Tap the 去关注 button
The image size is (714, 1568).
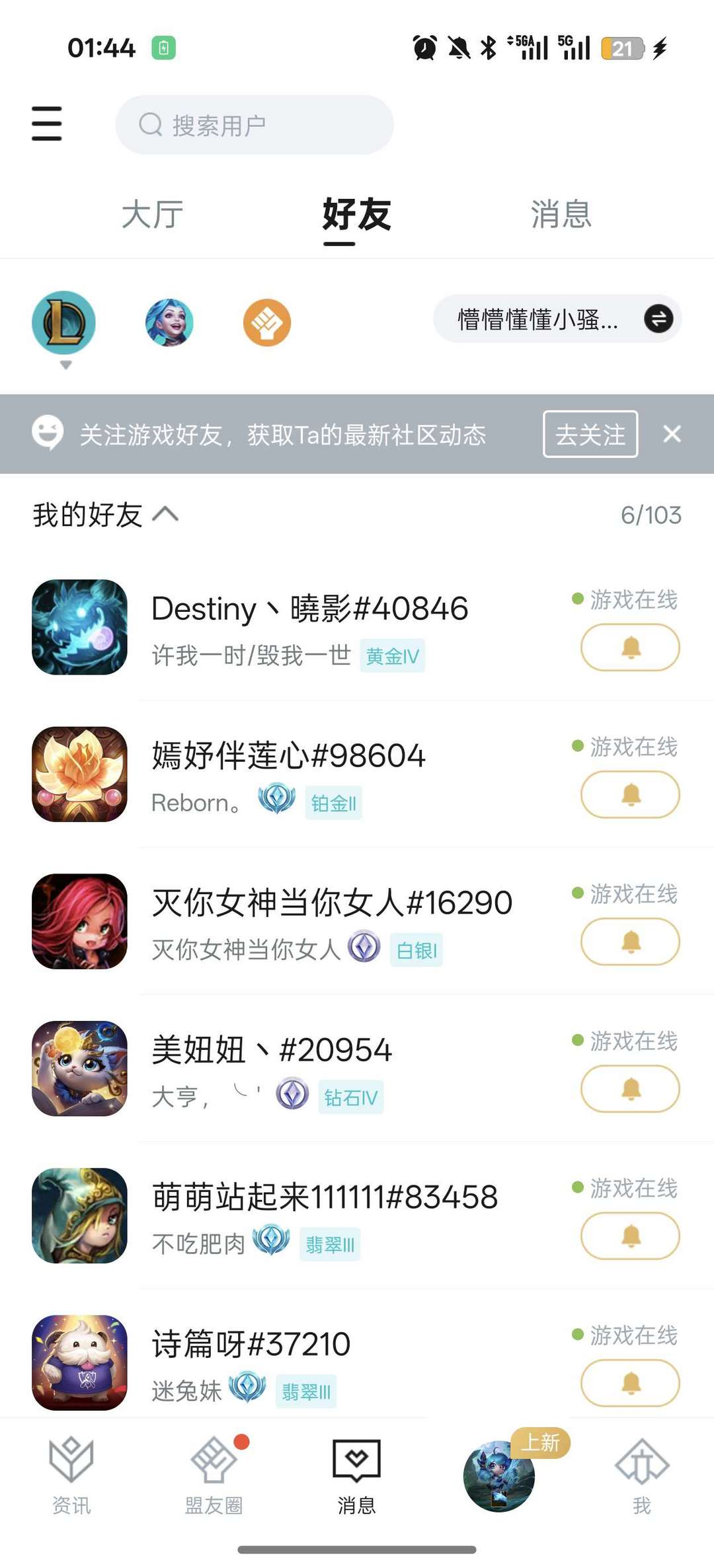click(590, 434)
